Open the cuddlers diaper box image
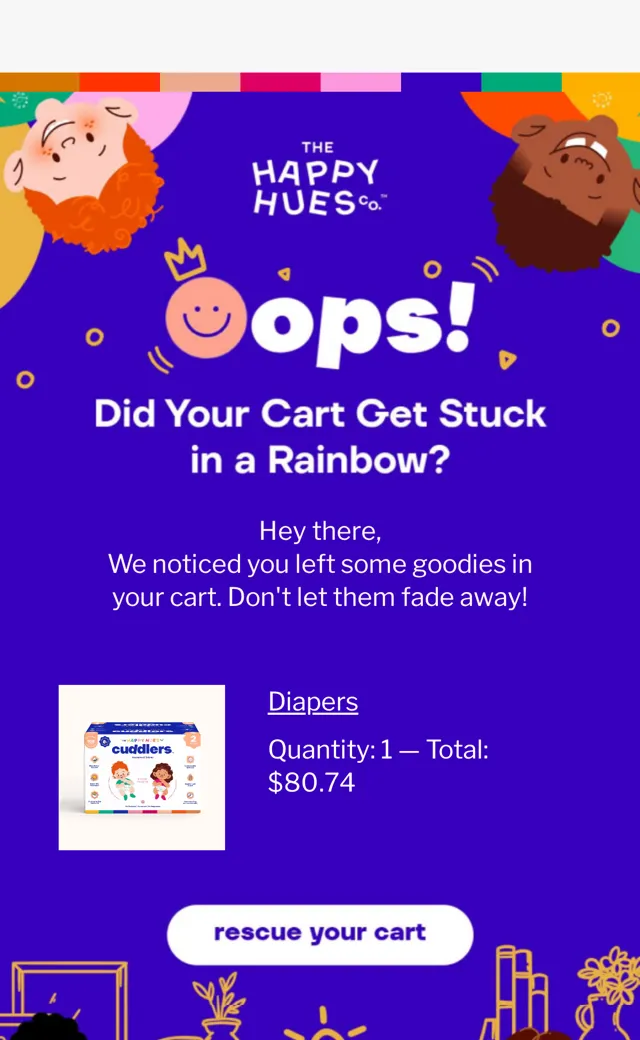 (142, 767)
